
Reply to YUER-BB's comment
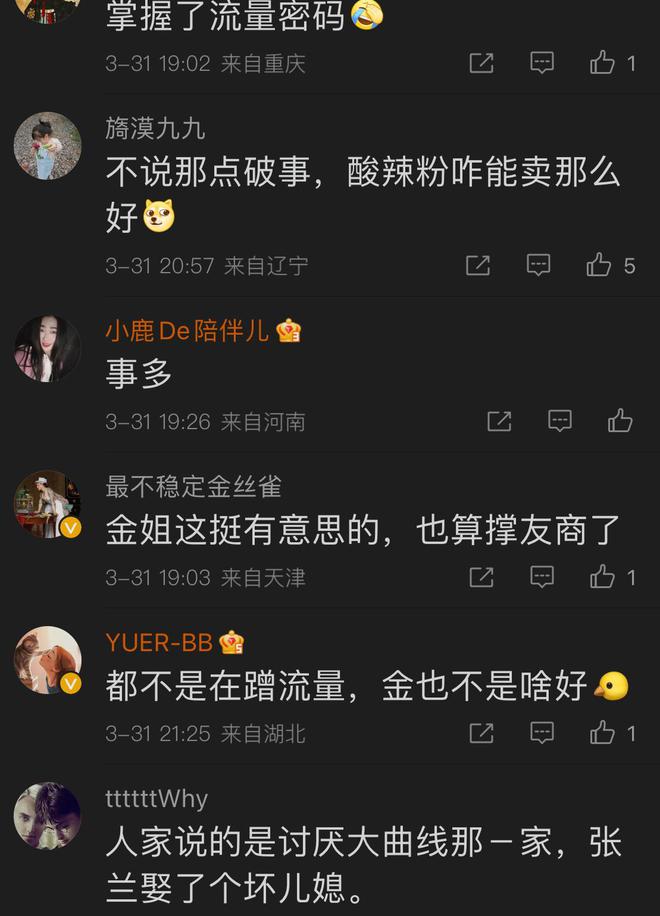tap(542, 733)
